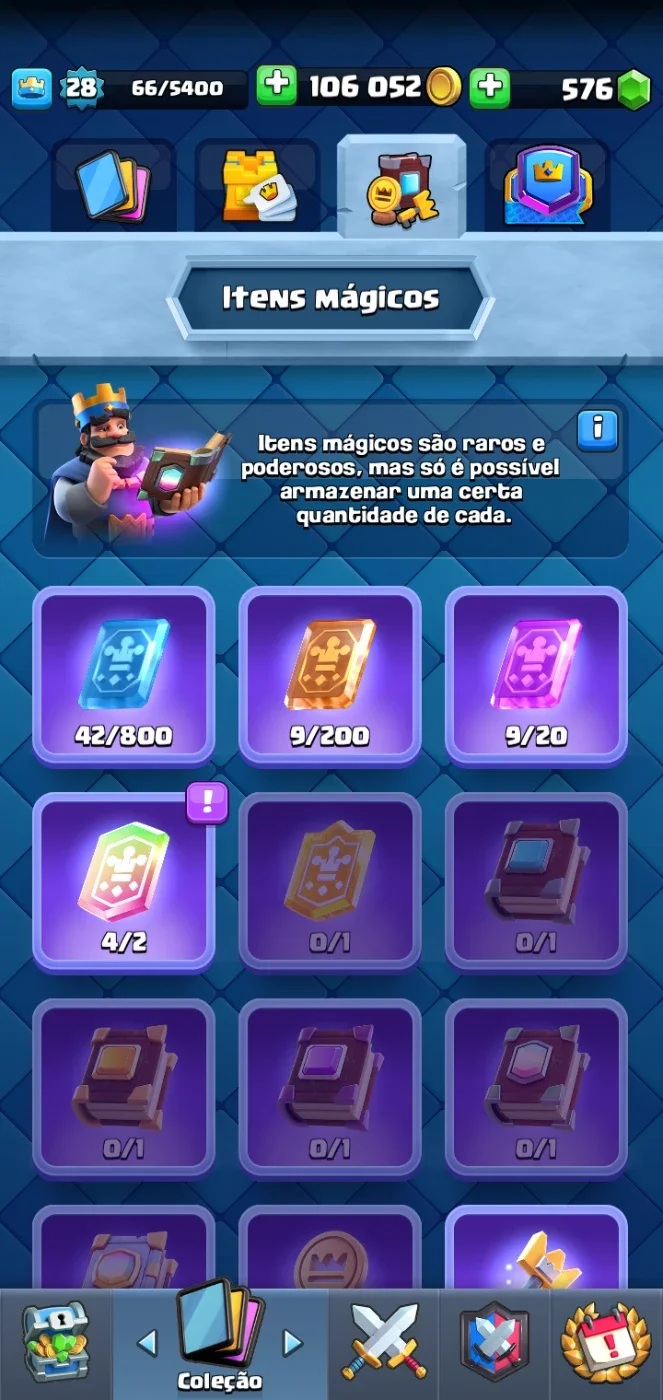Go to the shop chest tab

[x=56, y=1344]
